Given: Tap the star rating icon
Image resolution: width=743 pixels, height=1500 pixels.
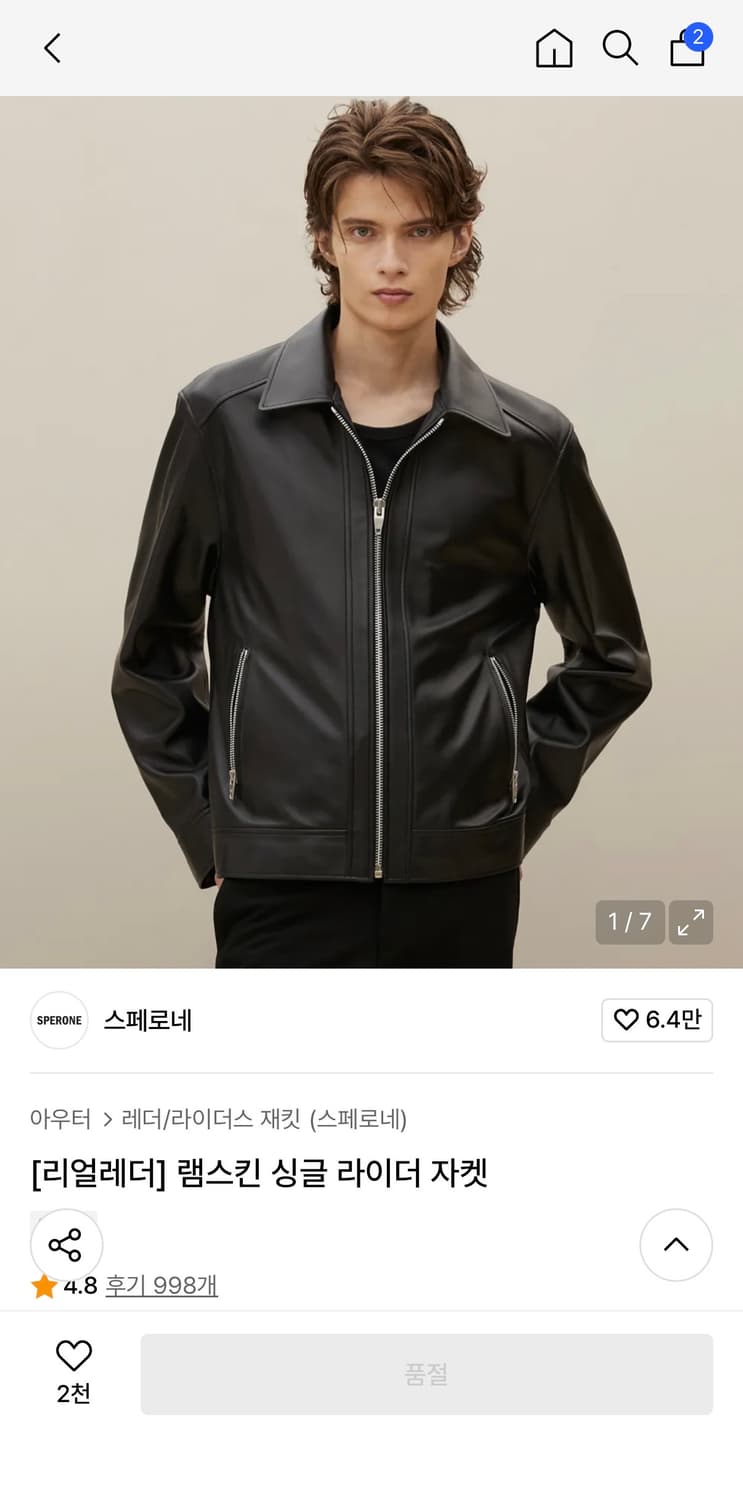Looking at the screenshot, I should [43, 1286].
